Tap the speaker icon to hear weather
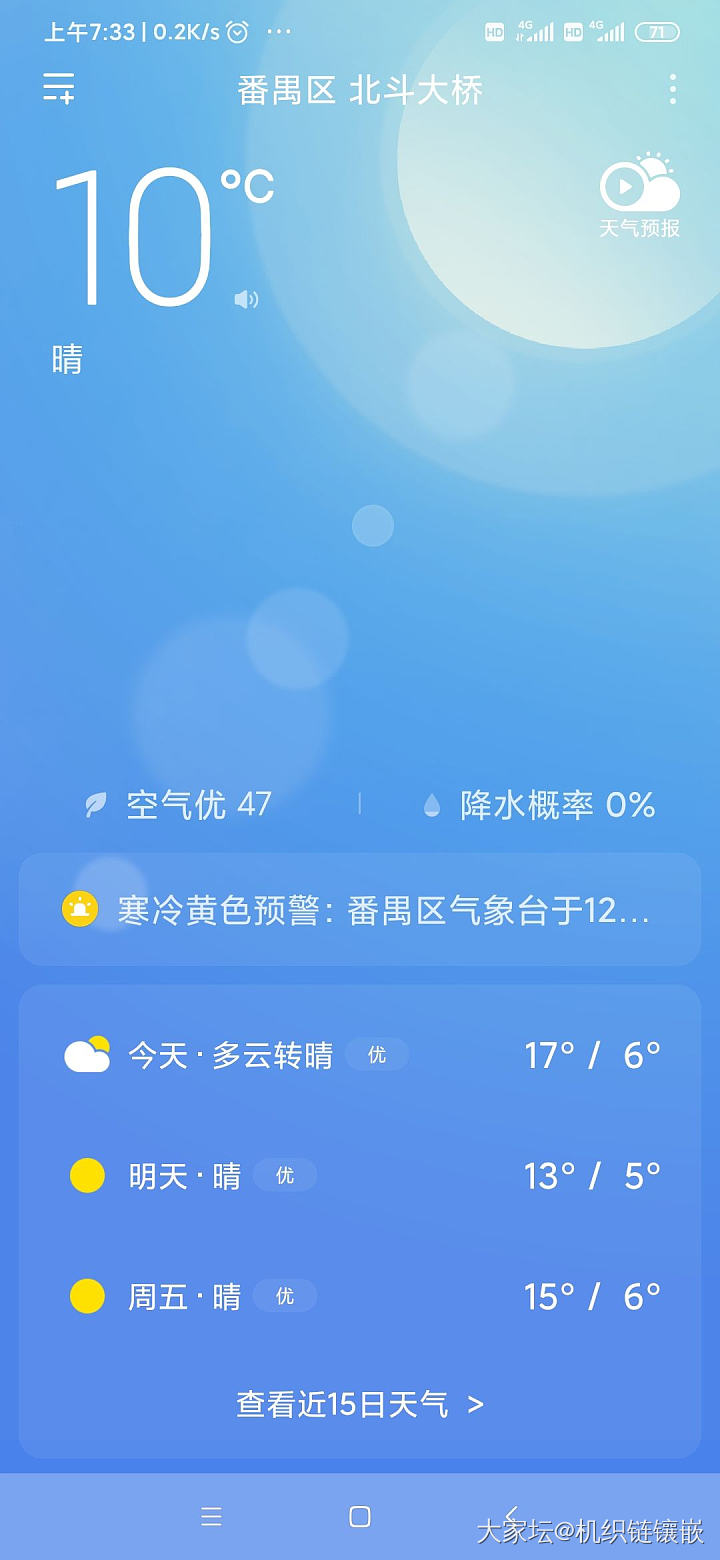The image size is (720, 1560). tap(246, 299)
